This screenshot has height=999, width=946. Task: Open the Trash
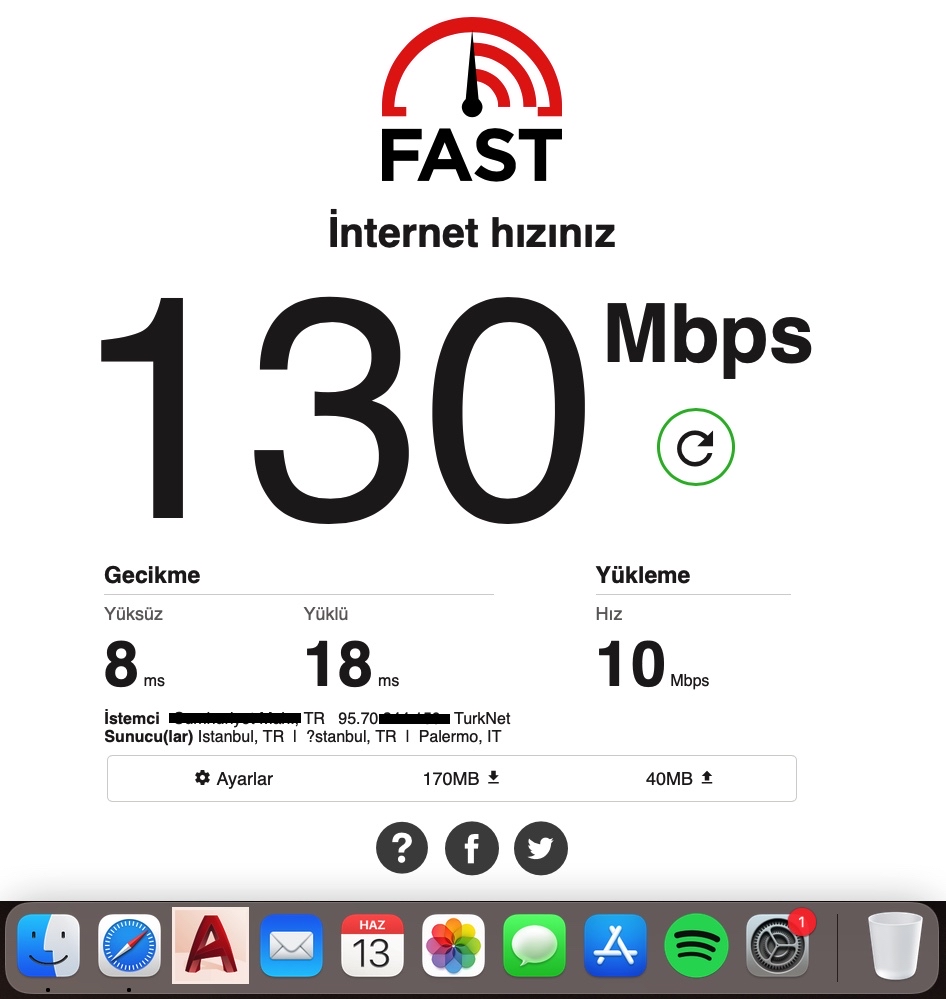click(x=896, y=946)
